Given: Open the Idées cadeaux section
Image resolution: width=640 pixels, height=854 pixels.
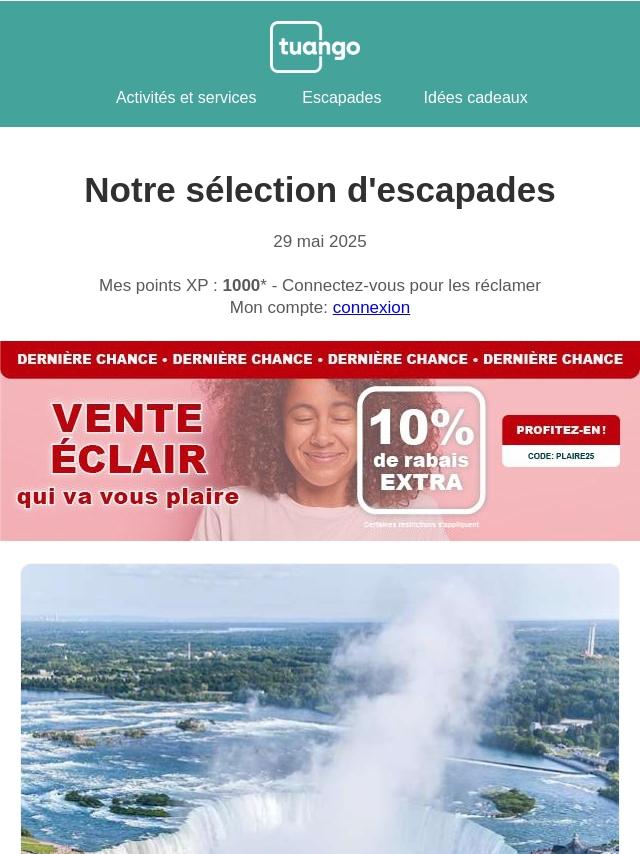Looking at the screenshot, I should coord(475,98).
